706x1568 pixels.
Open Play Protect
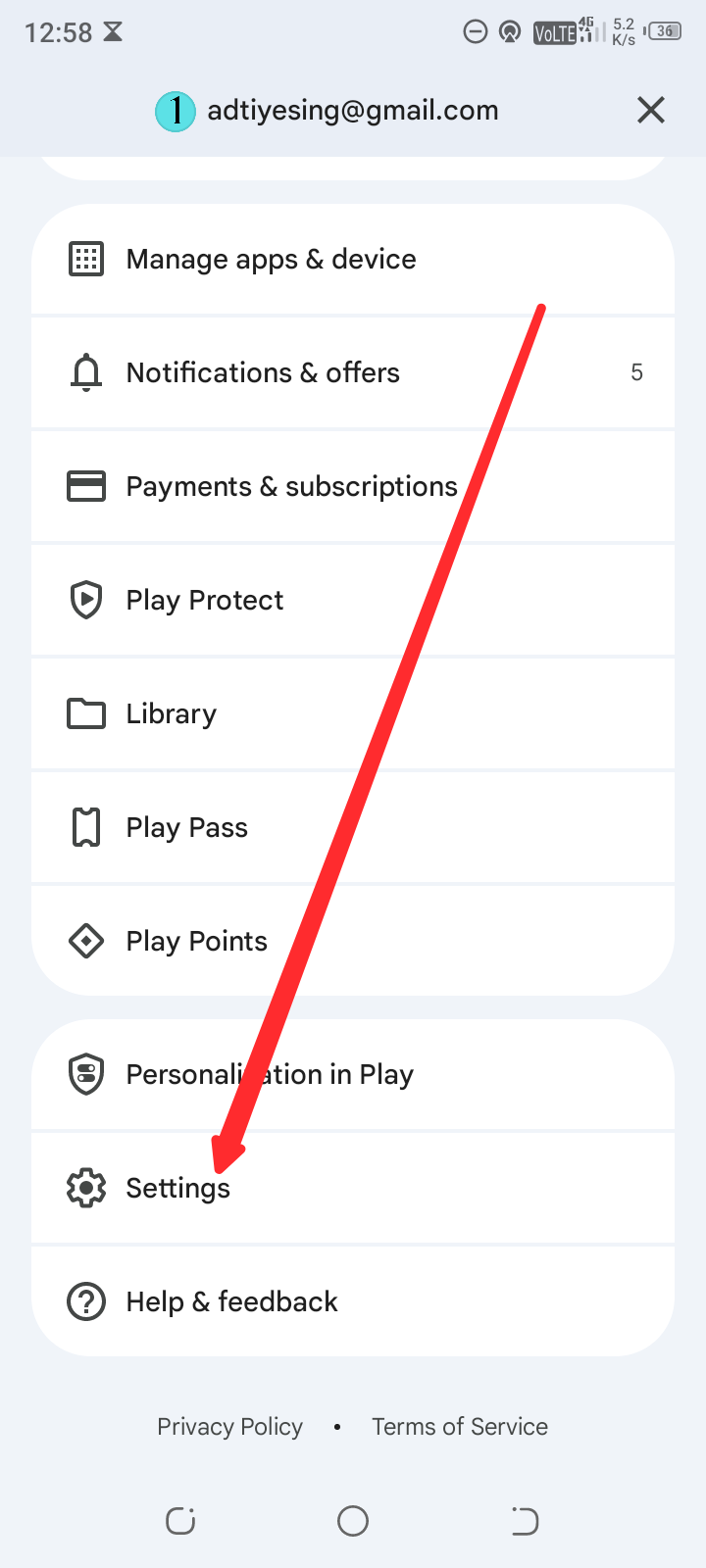tap(204, 601)
